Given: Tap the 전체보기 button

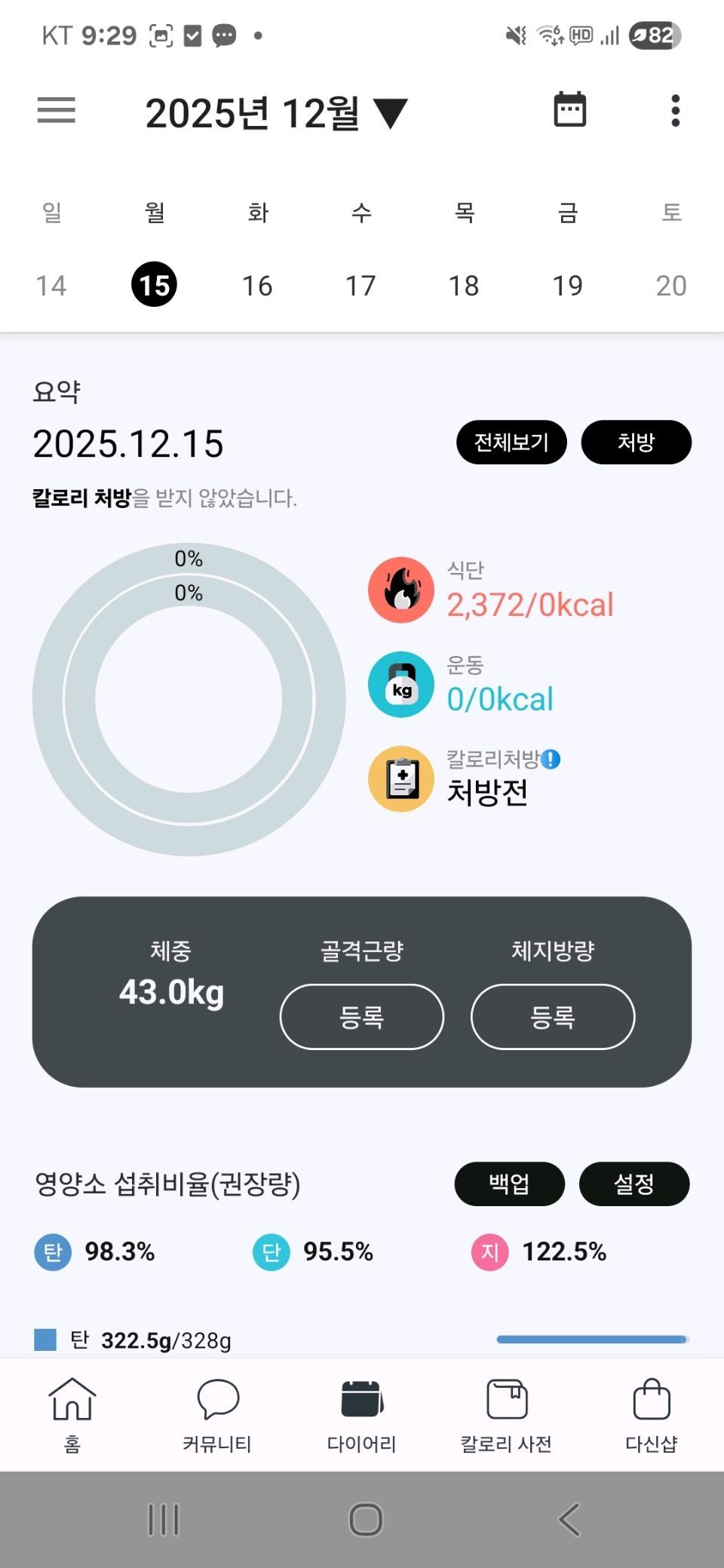Looking at the screenshot, I should tap(511, 443).
